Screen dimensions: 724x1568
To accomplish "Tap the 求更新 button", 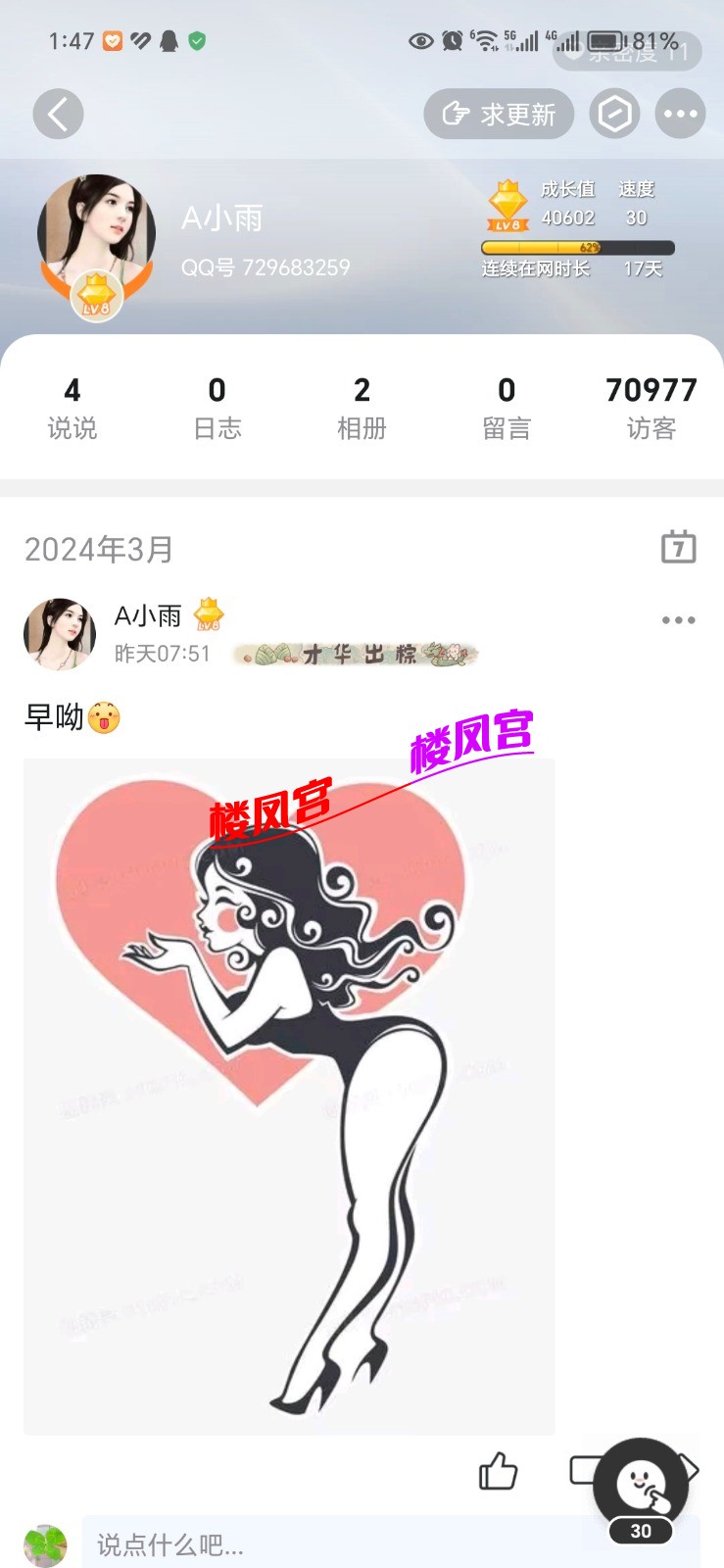I will pos(499,115).
